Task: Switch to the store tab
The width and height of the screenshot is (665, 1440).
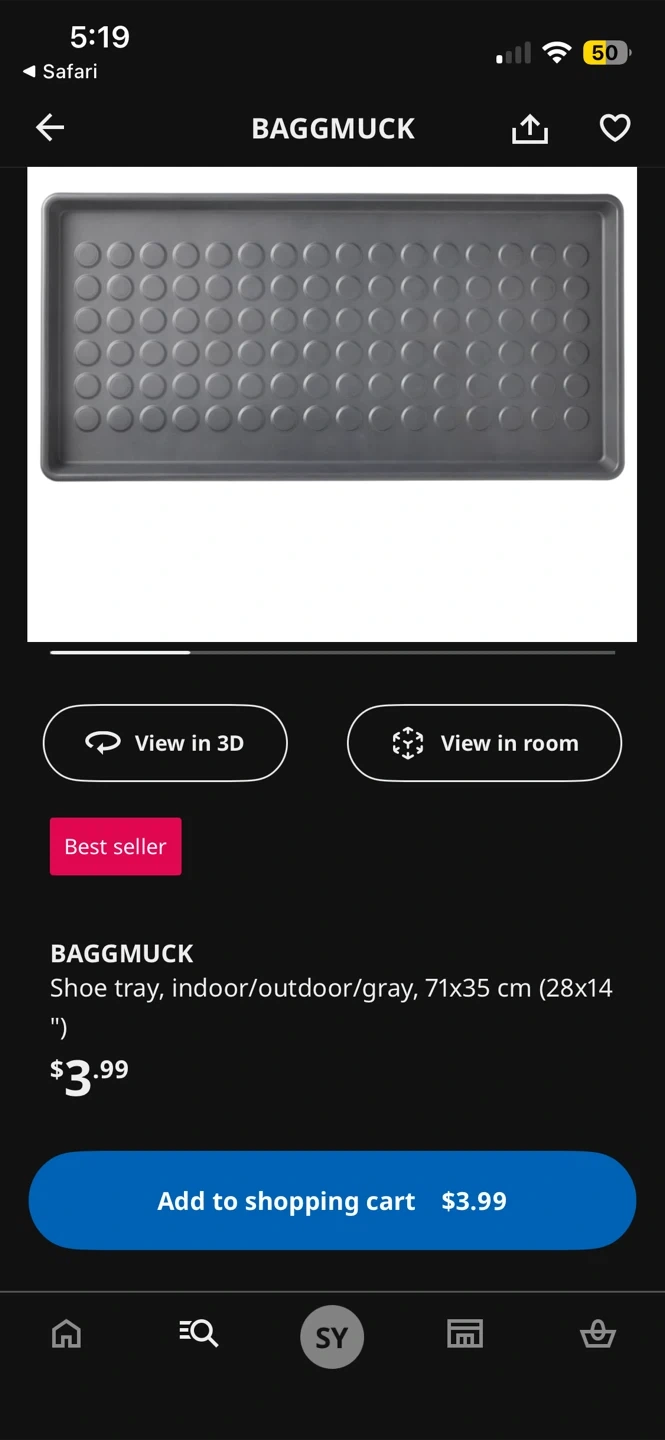Action: (464, 1333)
